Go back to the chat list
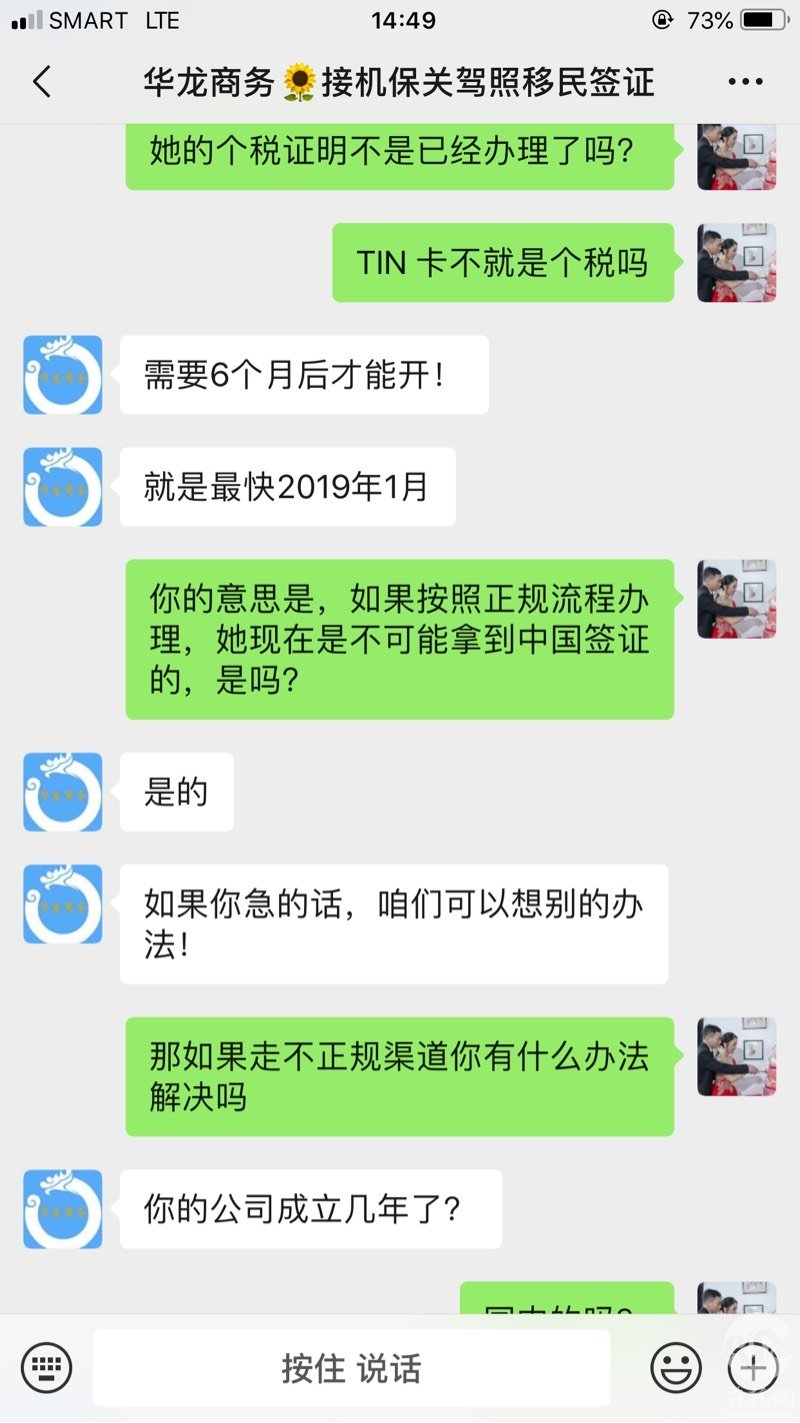This screenshot has width=800, height=1423. 42,82
